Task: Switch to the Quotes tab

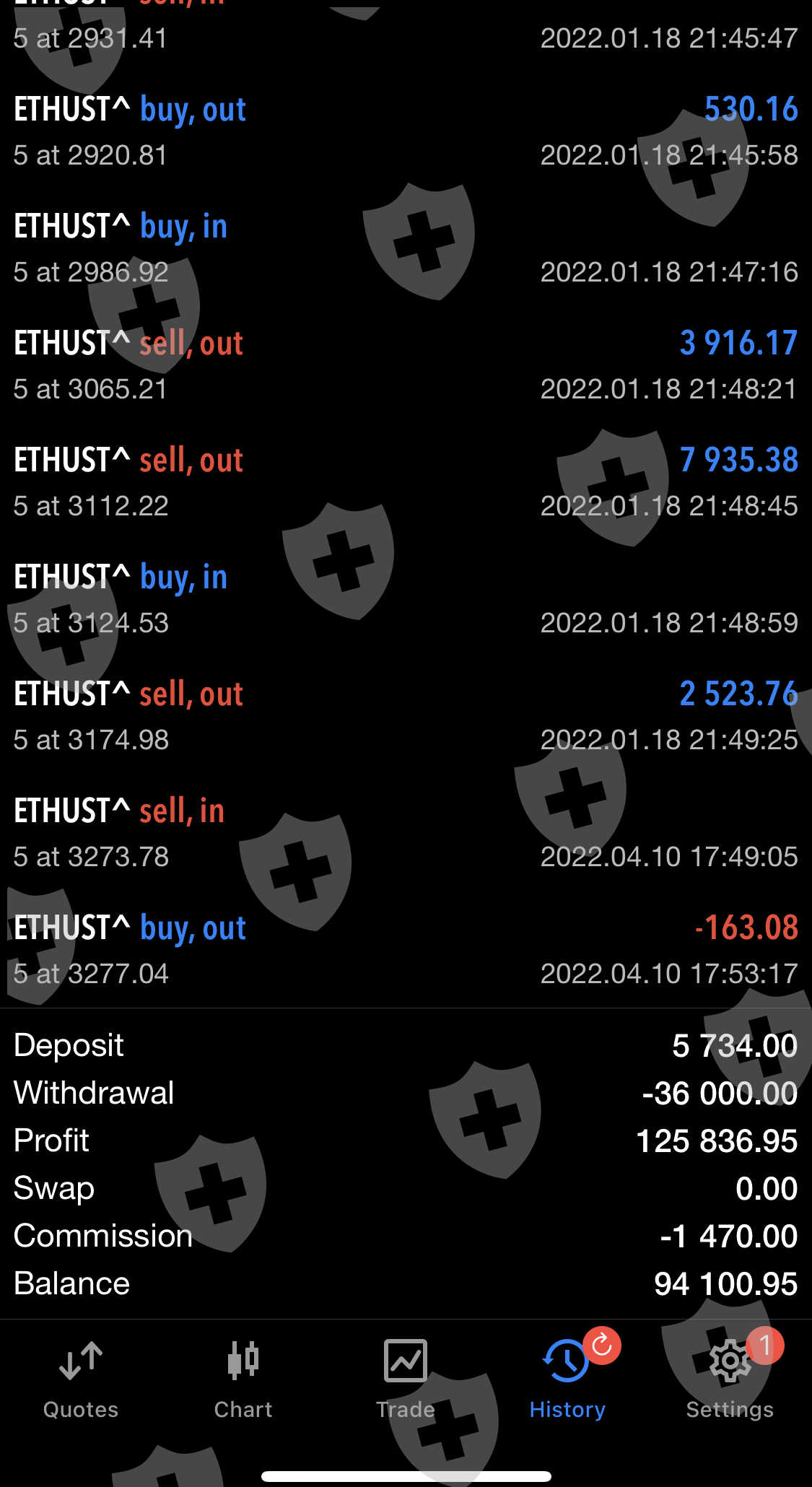Action: click(80, 1380)
